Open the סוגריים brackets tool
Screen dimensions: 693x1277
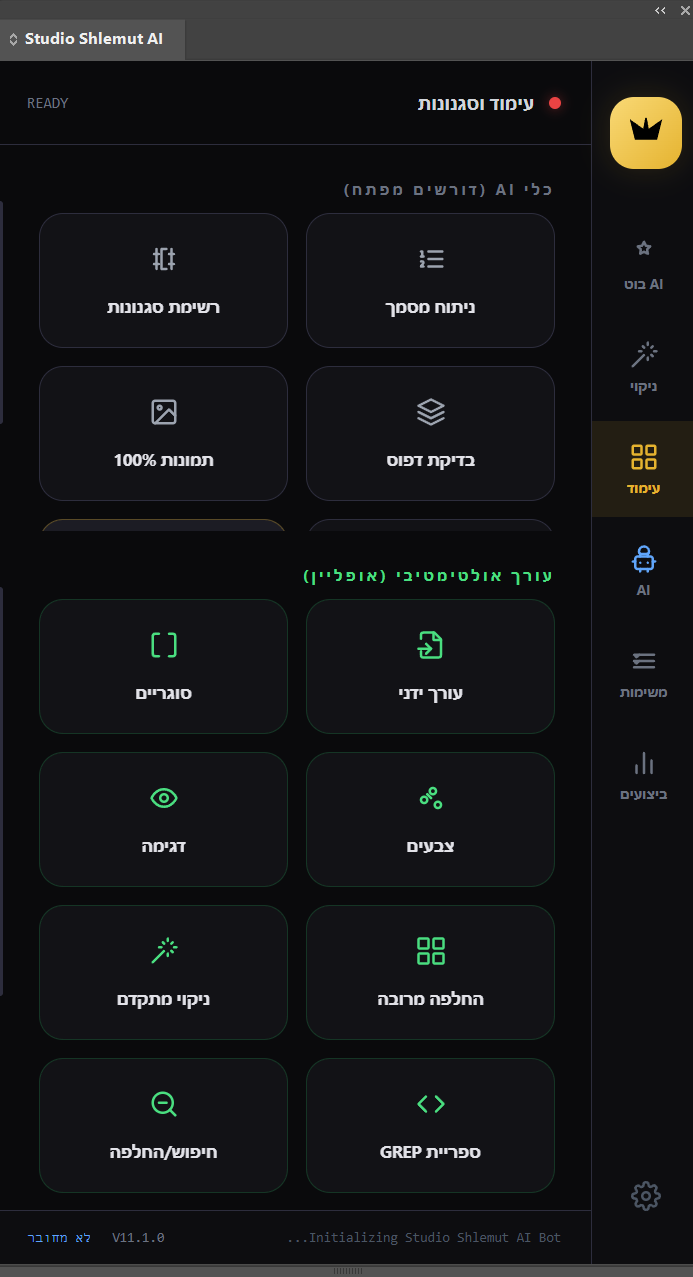163,666
